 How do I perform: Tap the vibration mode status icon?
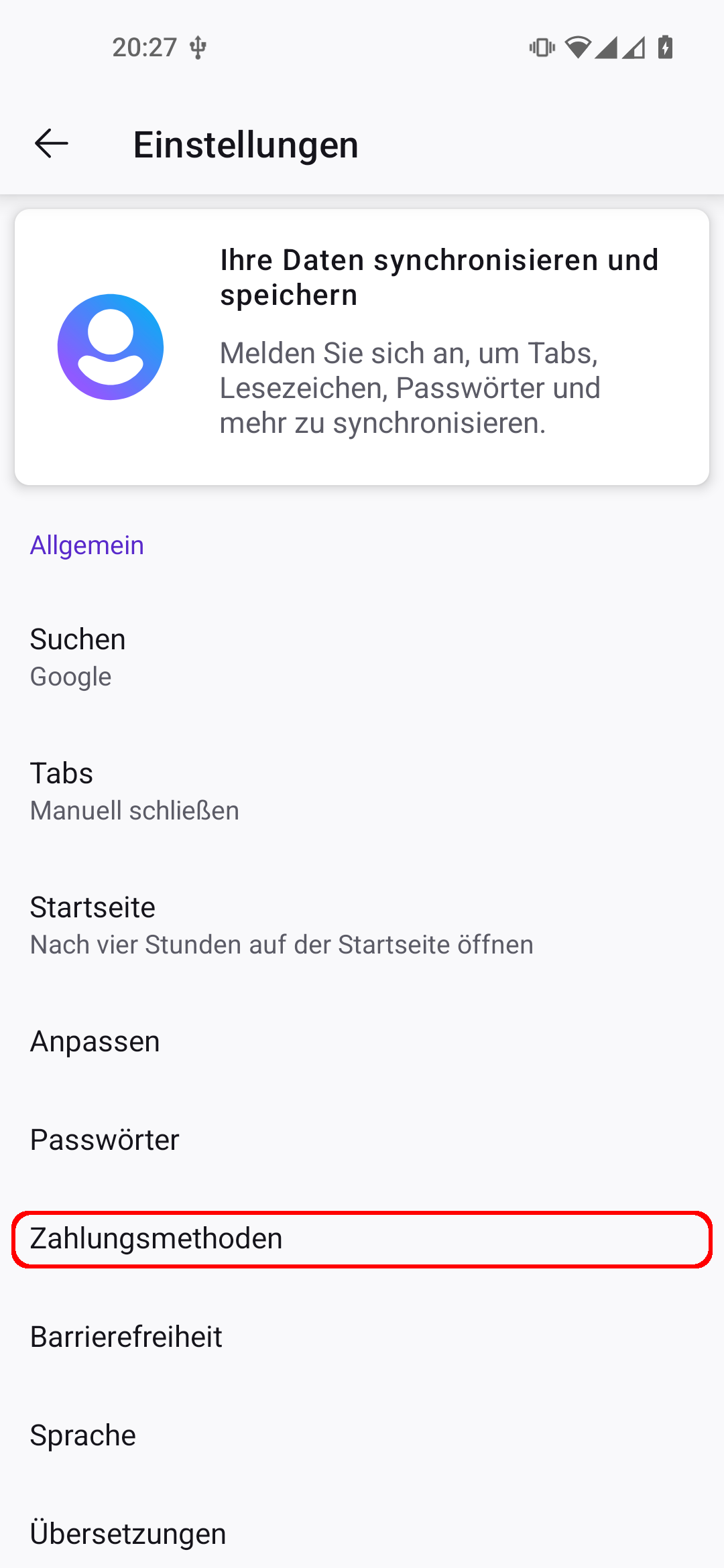(541, 48)
